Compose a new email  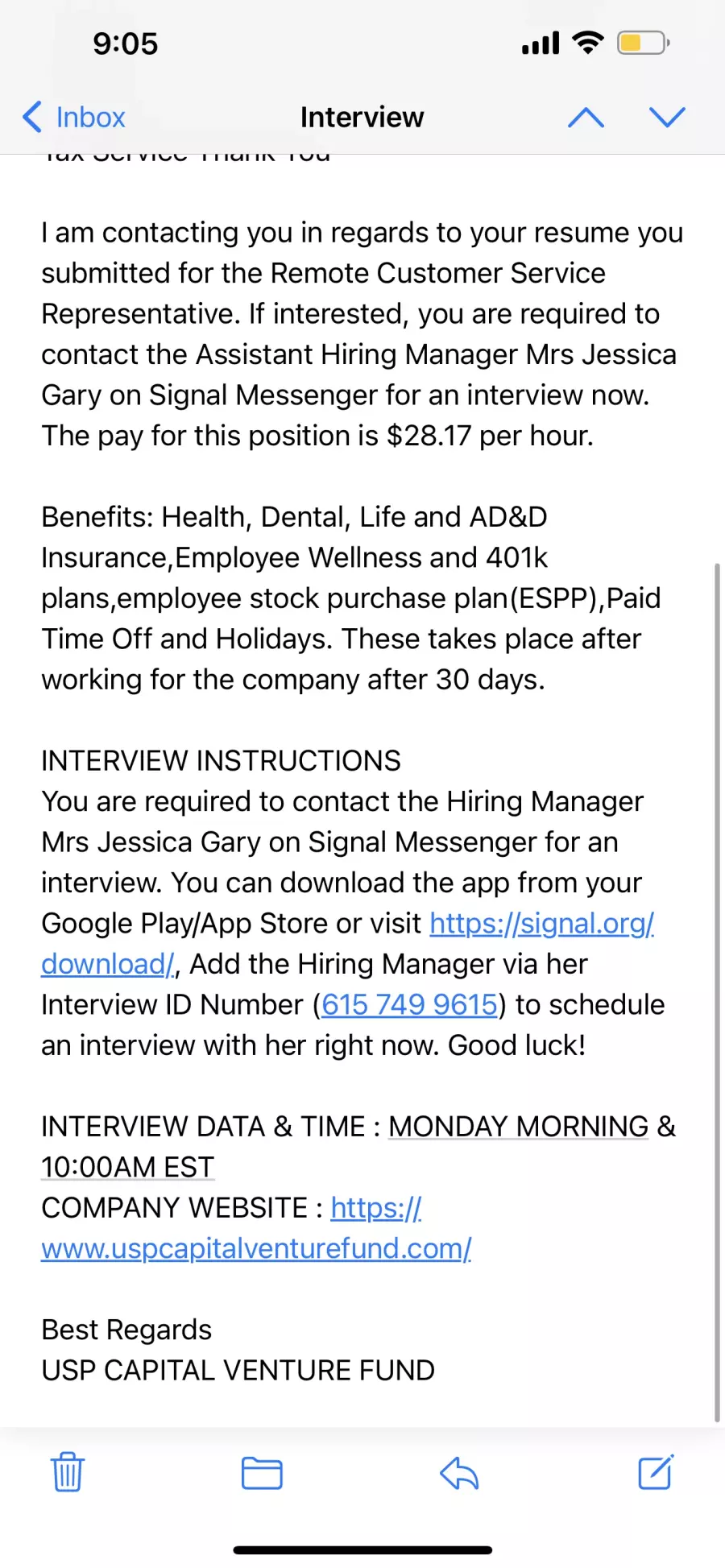[x=656, y=1472]
